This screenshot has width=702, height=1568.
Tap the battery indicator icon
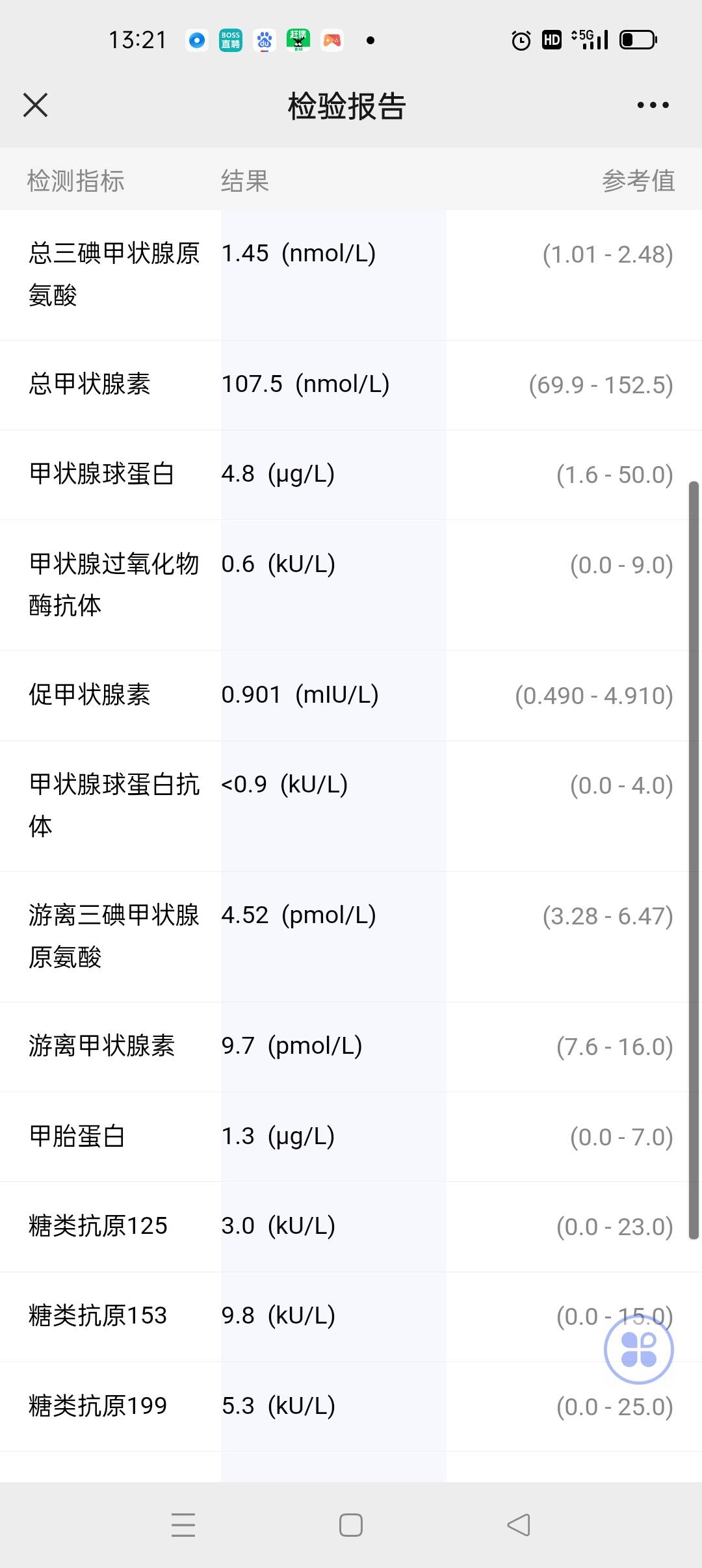point(638,40)
